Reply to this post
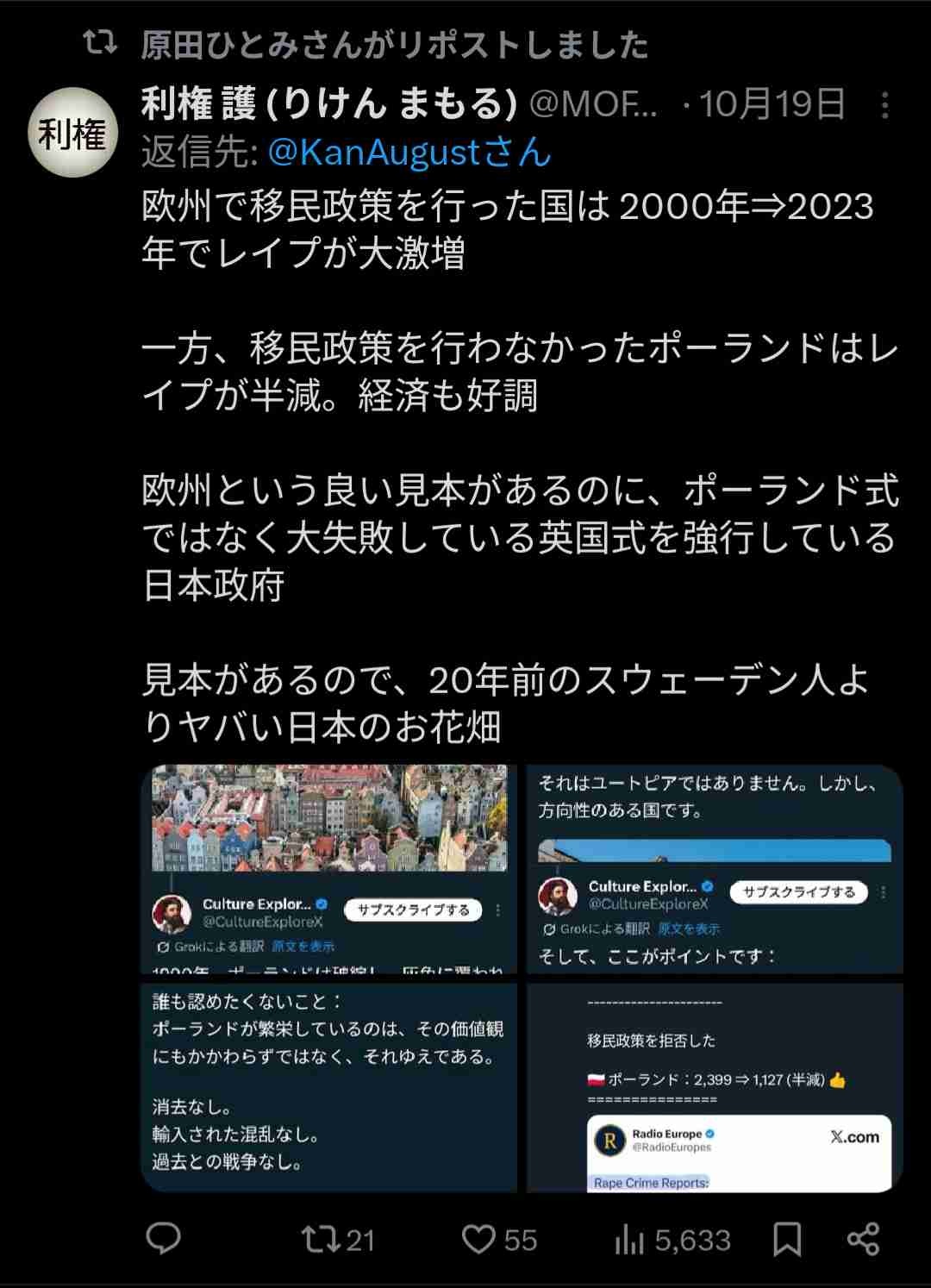This screenshot has width=931, height=1288. pyautogui.click(x=163, y=1240)
